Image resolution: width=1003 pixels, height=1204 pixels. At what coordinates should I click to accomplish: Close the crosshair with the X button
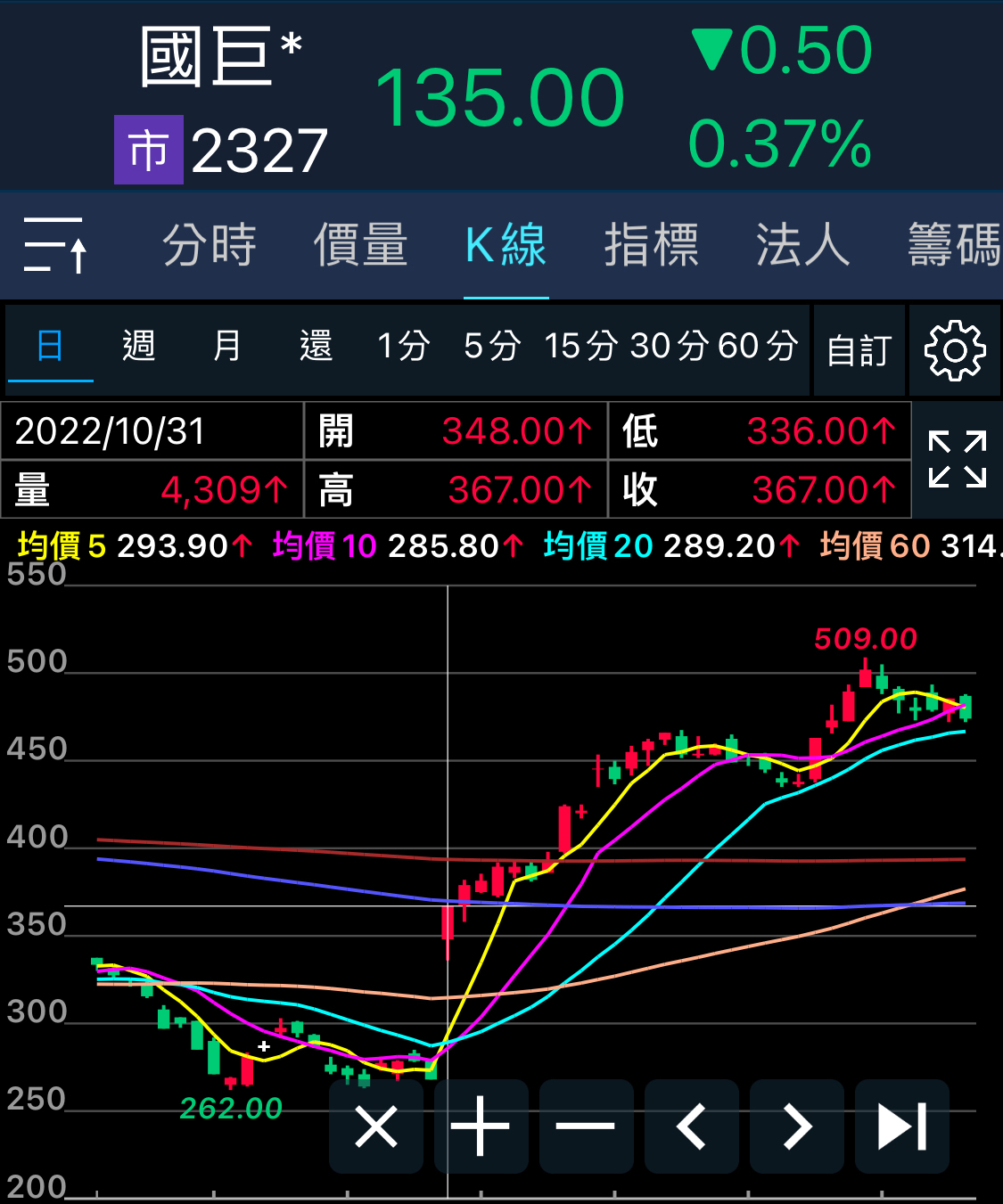pyautogui.click(x=376, y=1126)
